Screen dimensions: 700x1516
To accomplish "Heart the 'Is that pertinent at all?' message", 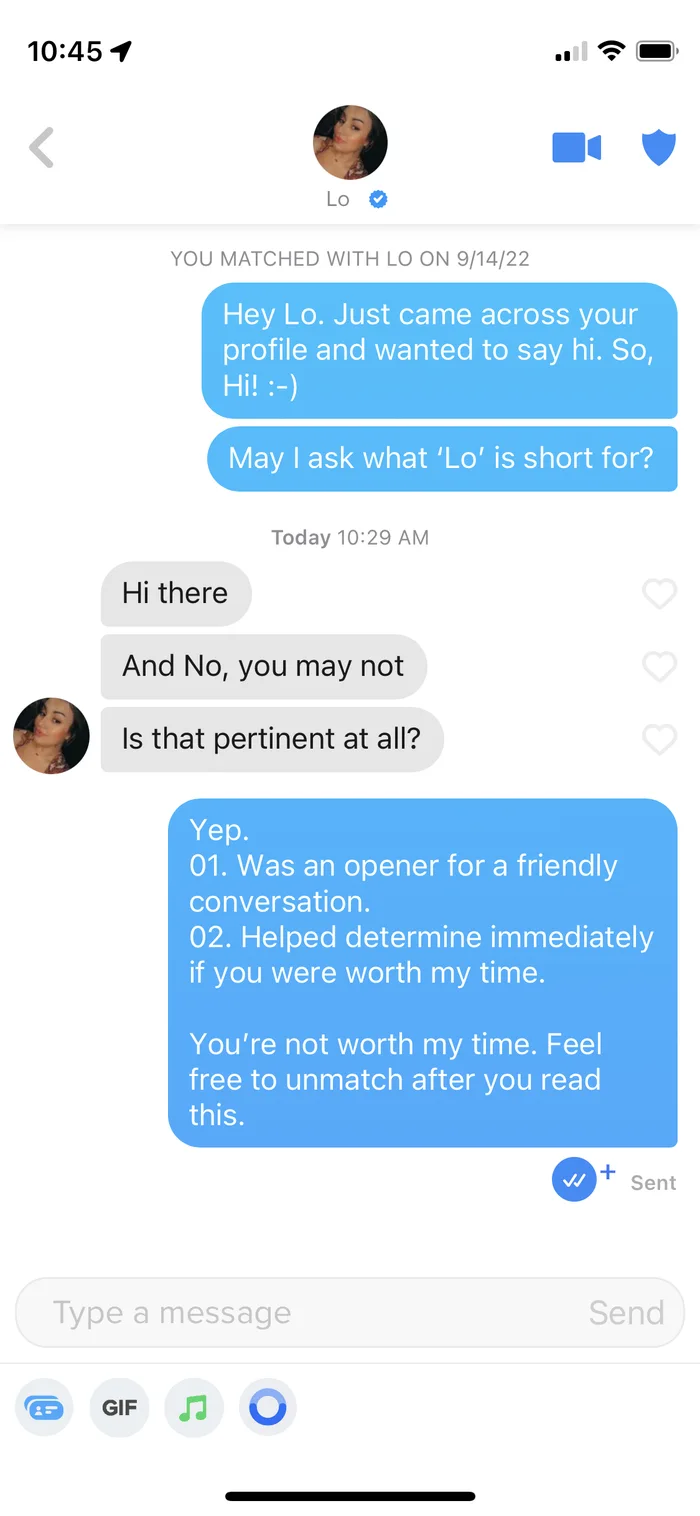I will click(x=659, y=739).
